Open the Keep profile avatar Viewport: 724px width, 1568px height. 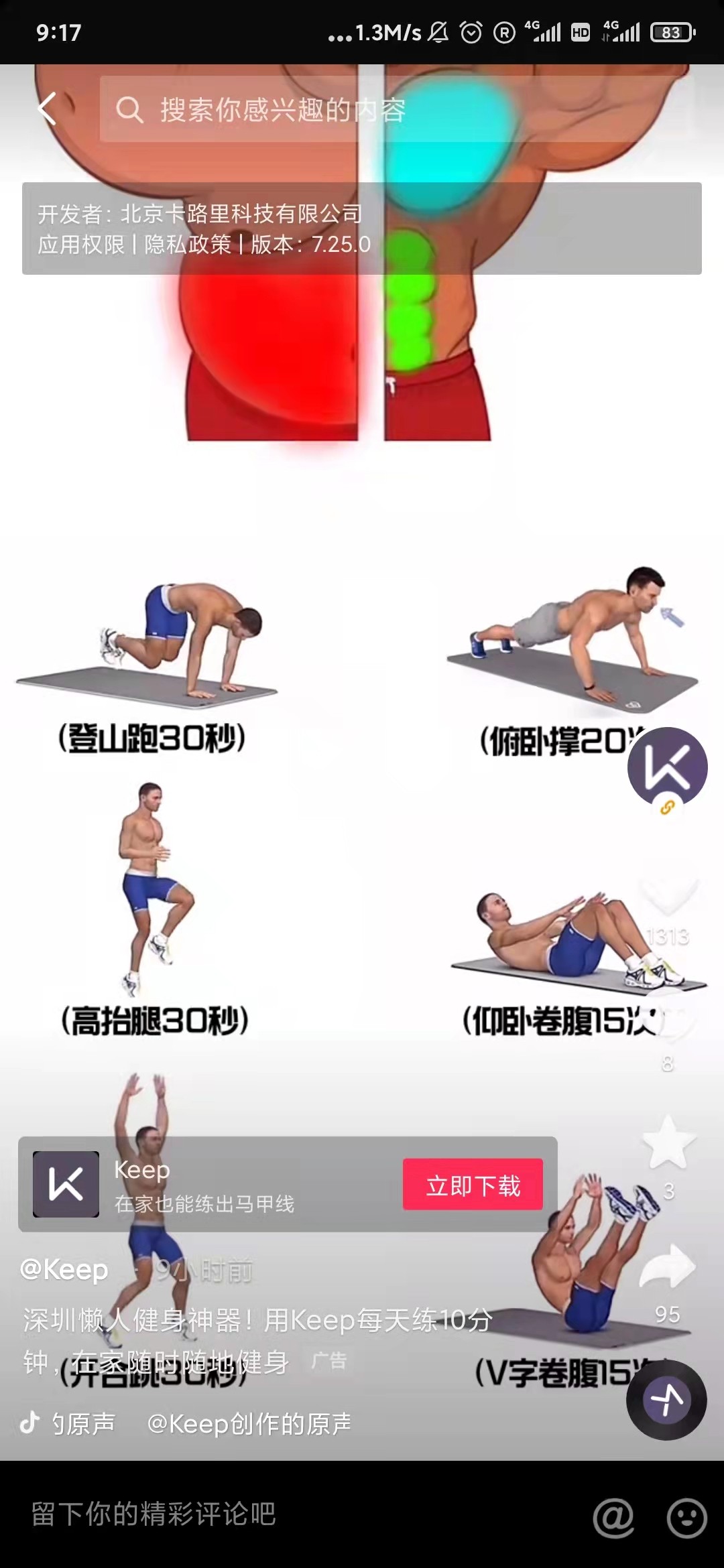click(667, 766)
